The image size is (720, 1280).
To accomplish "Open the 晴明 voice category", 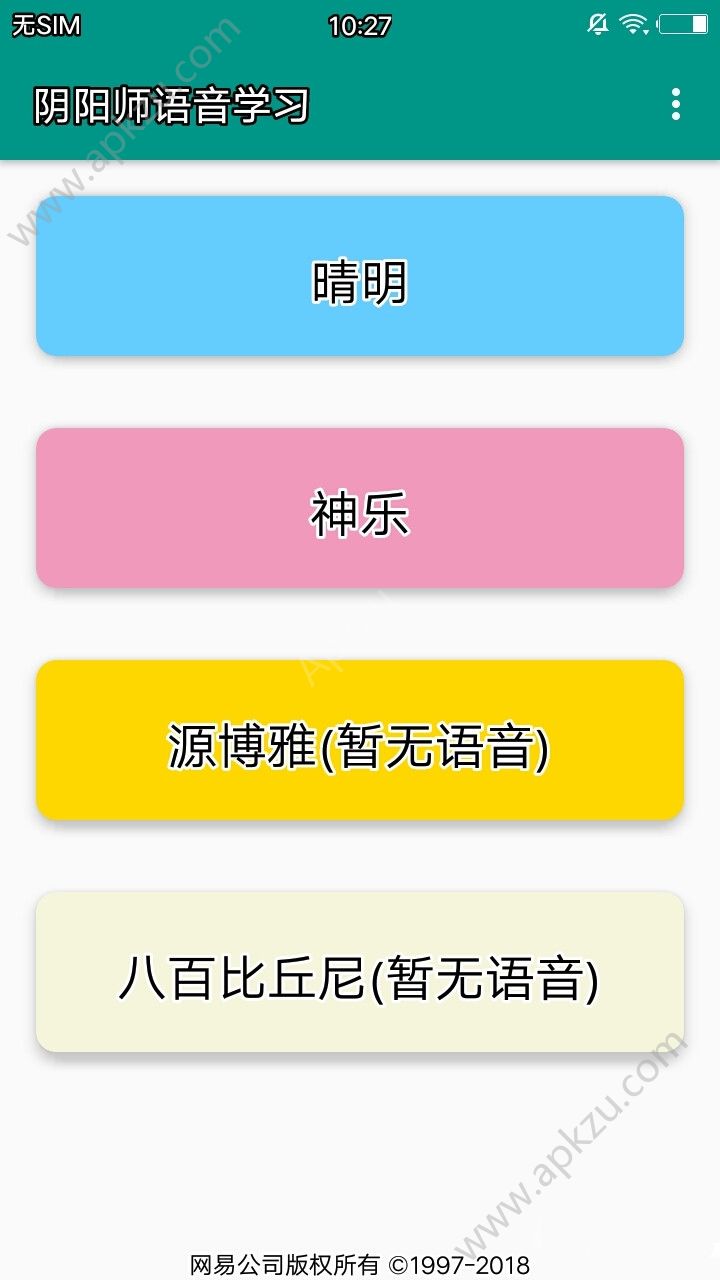I will [x=360, y=276].
